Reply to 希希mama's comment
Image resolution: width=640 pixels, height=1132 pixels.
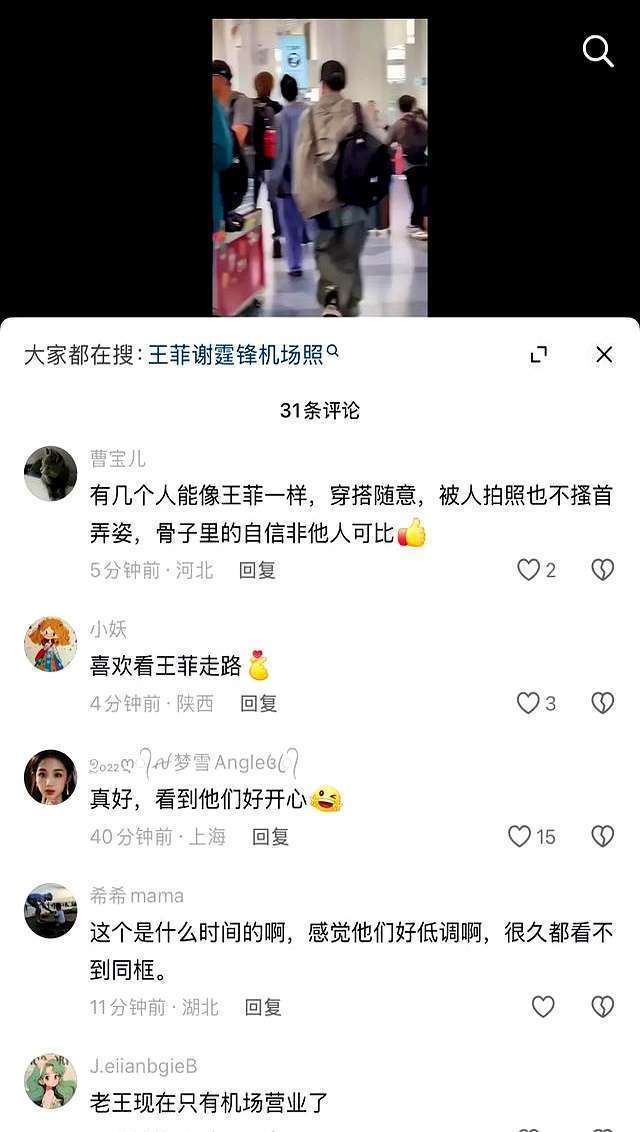263,1007
